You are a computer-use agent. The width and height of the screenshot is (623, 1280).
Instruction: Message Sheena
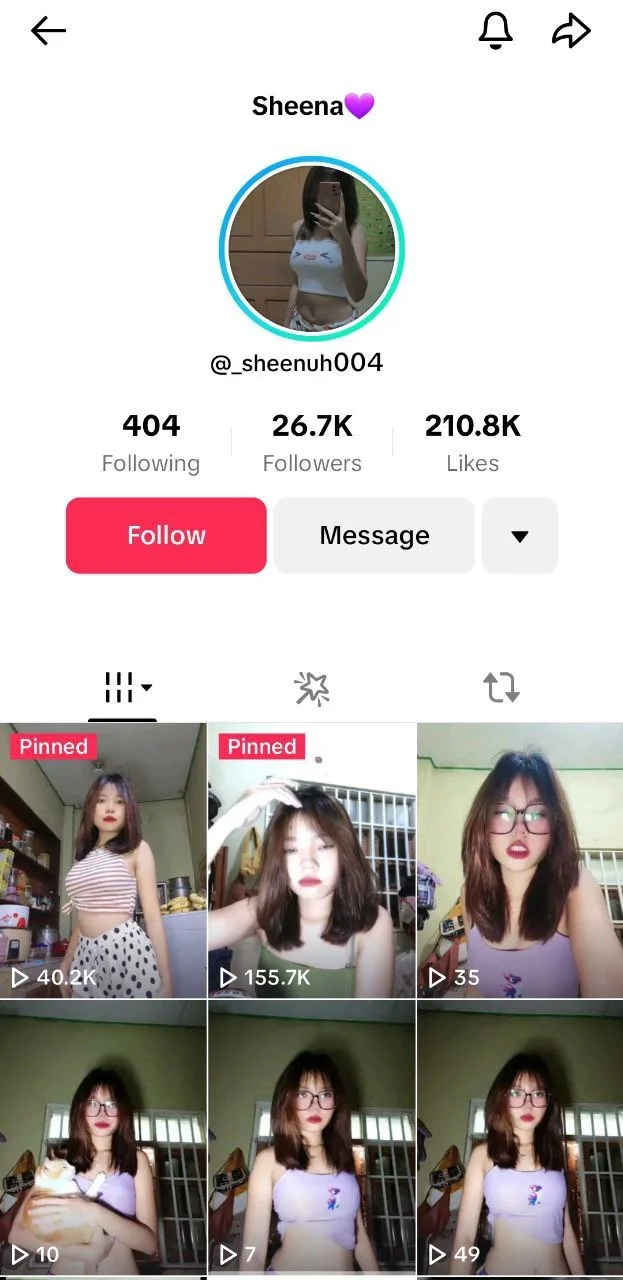(374, 535)
